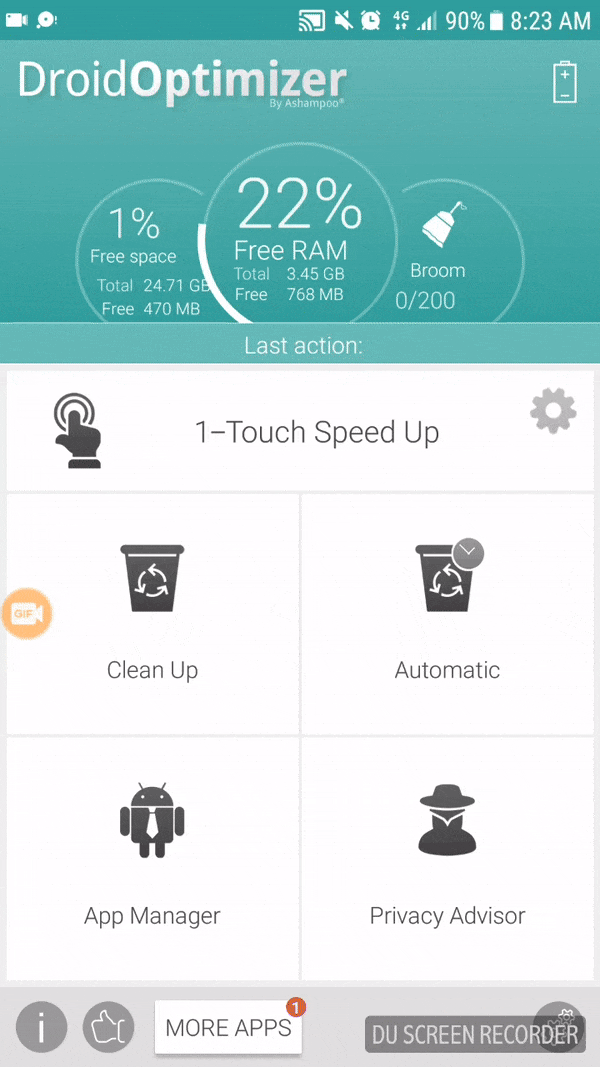Open the battery icon in the header

pos(565,82)
